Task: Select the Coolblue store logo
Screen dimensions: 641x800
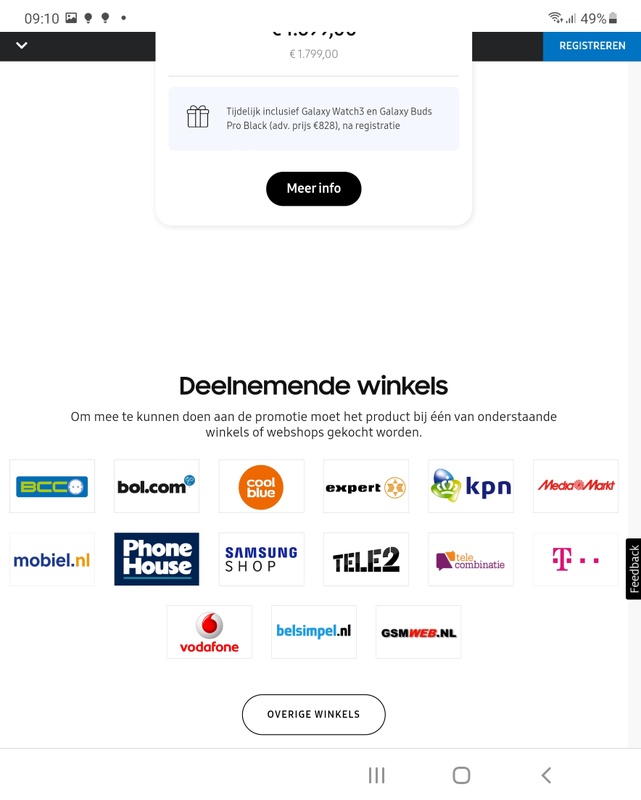Action: (x=261, y=487)
